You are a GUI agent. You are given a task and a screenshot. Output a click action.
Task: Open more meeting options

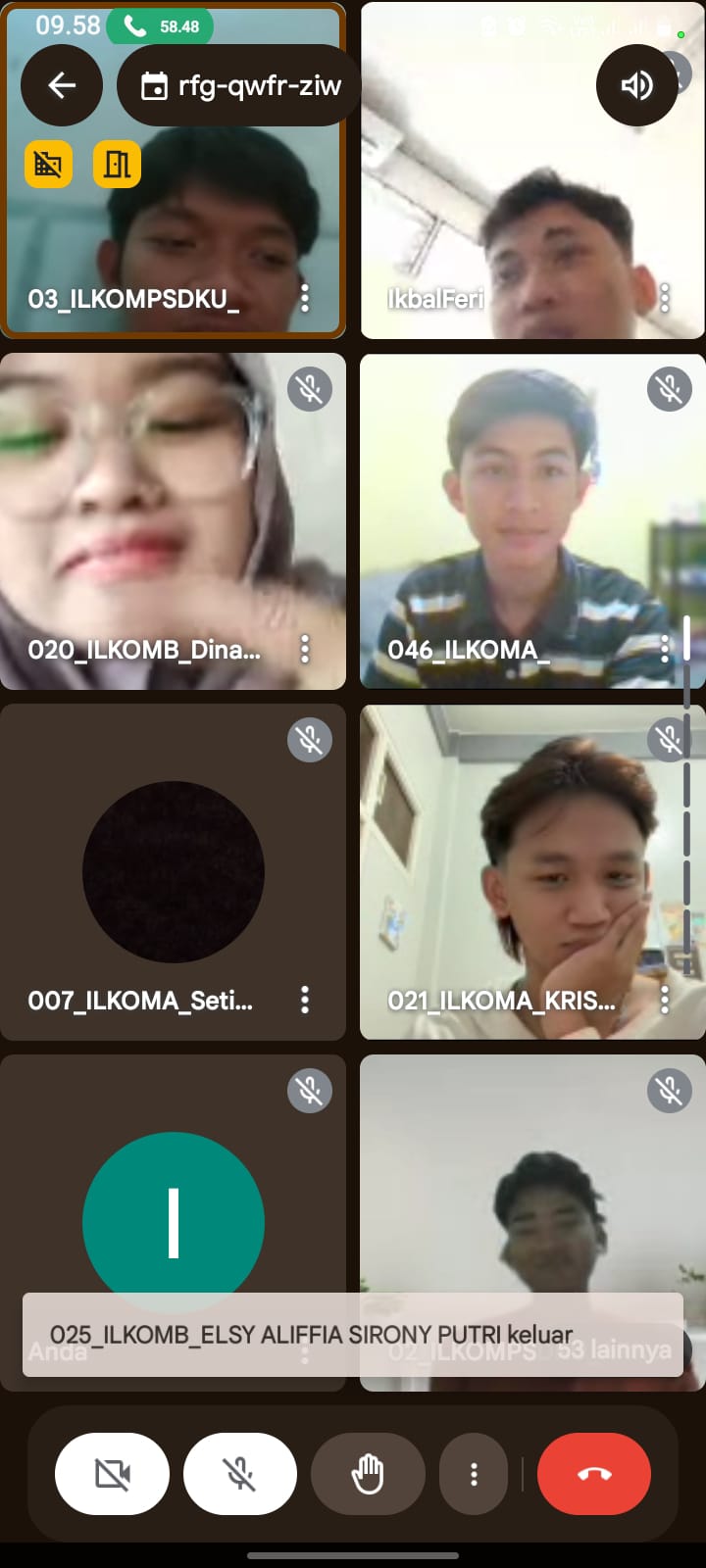point(474,1473)
